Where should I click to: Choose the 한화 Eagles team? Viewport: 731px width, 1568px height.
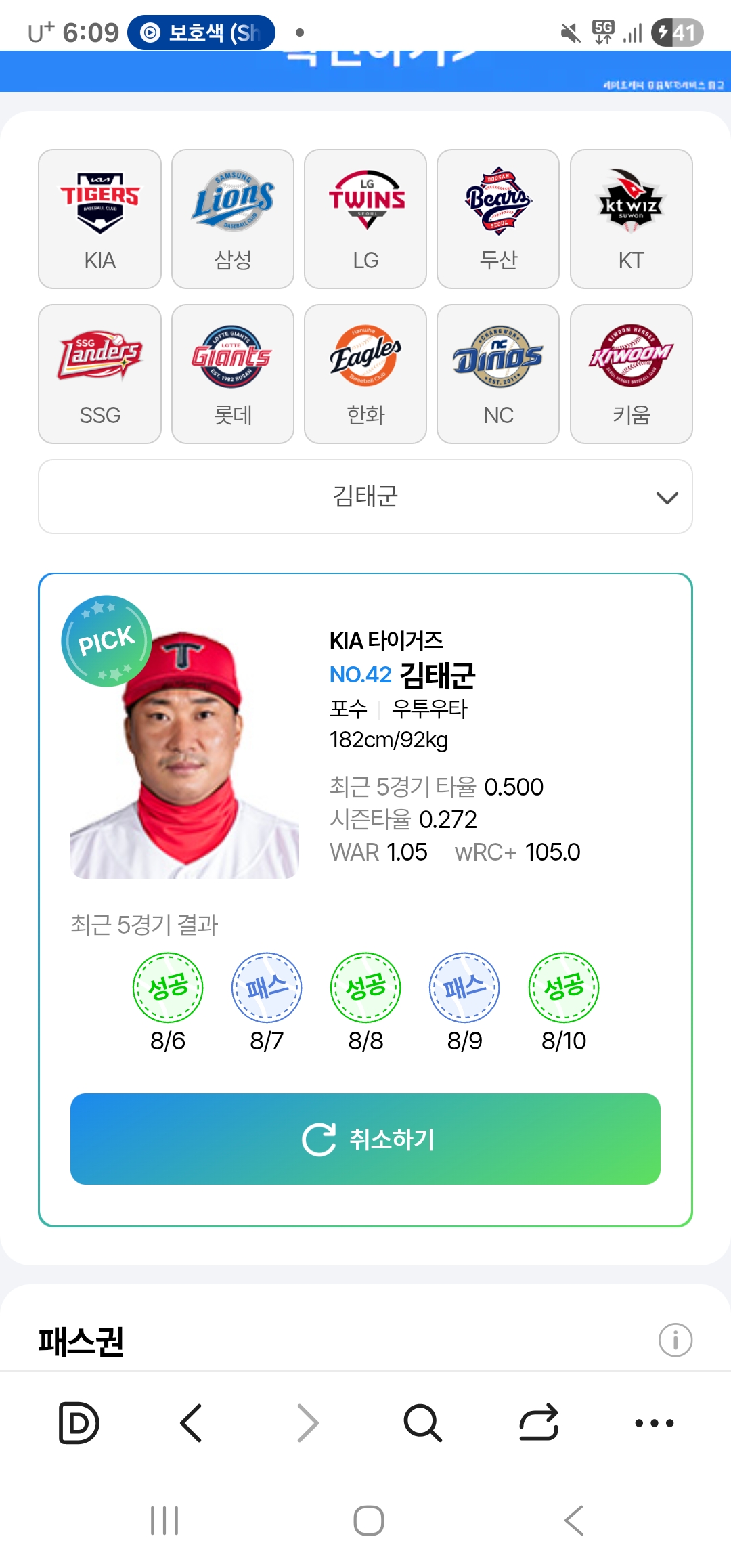point(365,374)
